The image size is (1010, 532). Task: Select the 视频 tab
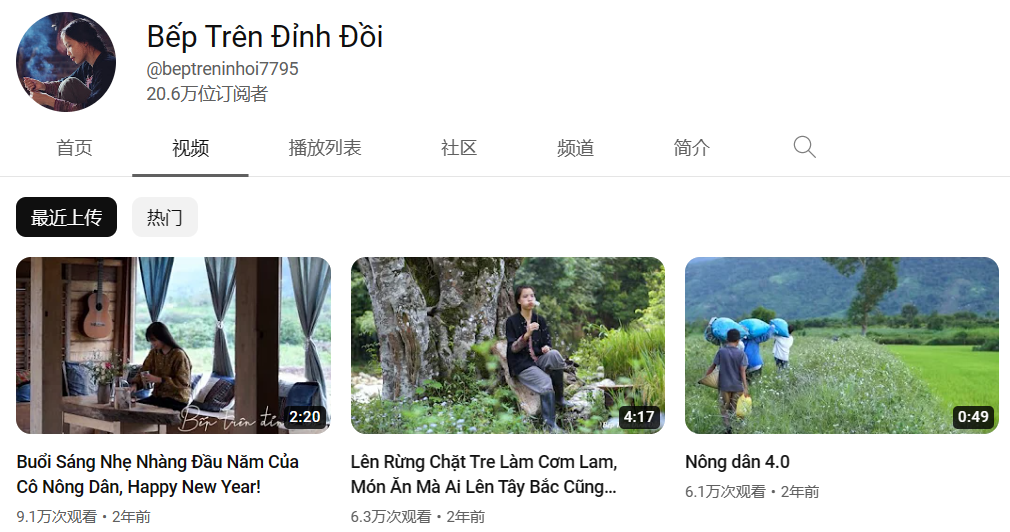190,148
